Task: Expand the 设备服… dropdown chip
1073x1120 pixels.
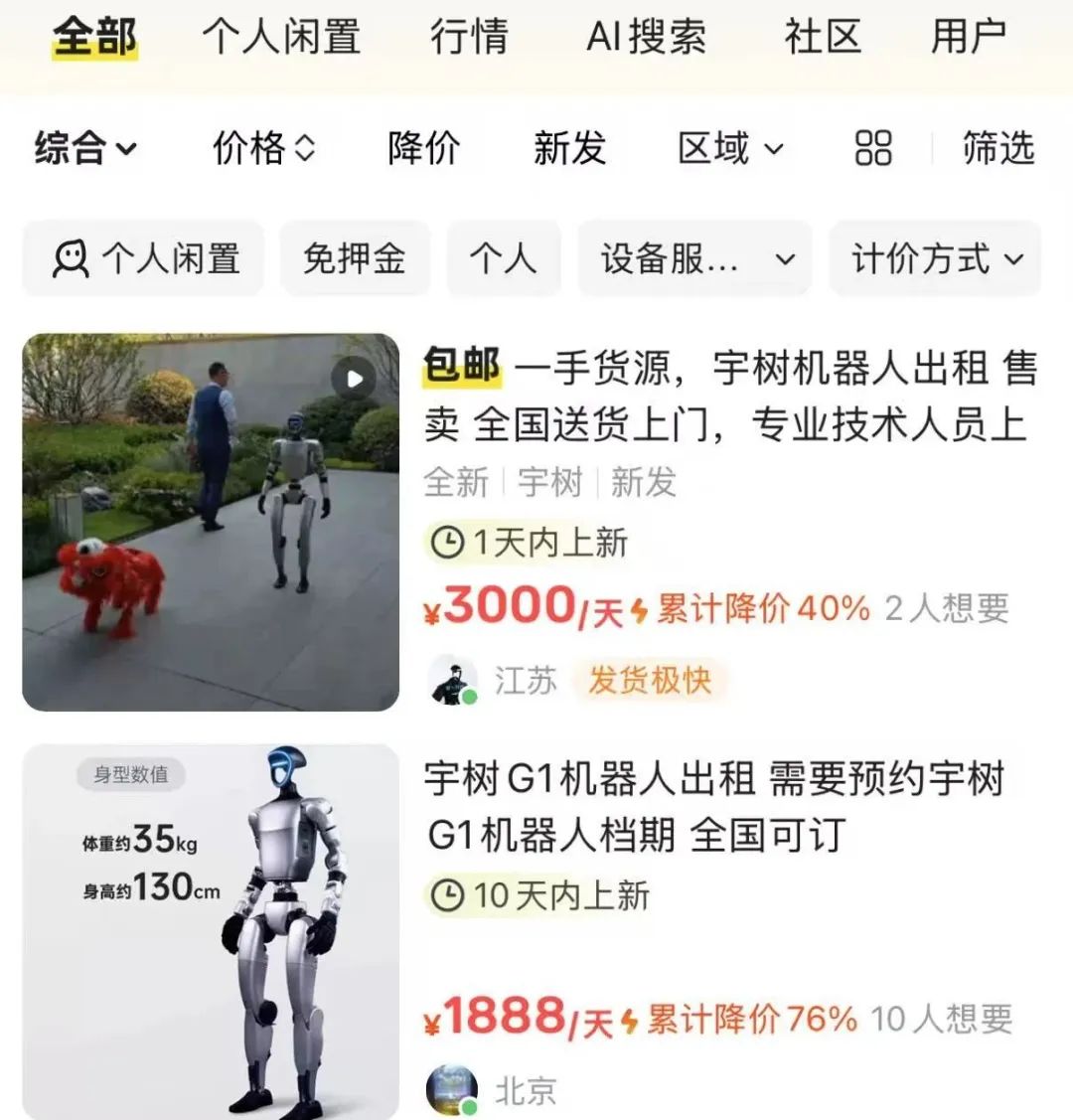Action: click(x=694, y=259)
